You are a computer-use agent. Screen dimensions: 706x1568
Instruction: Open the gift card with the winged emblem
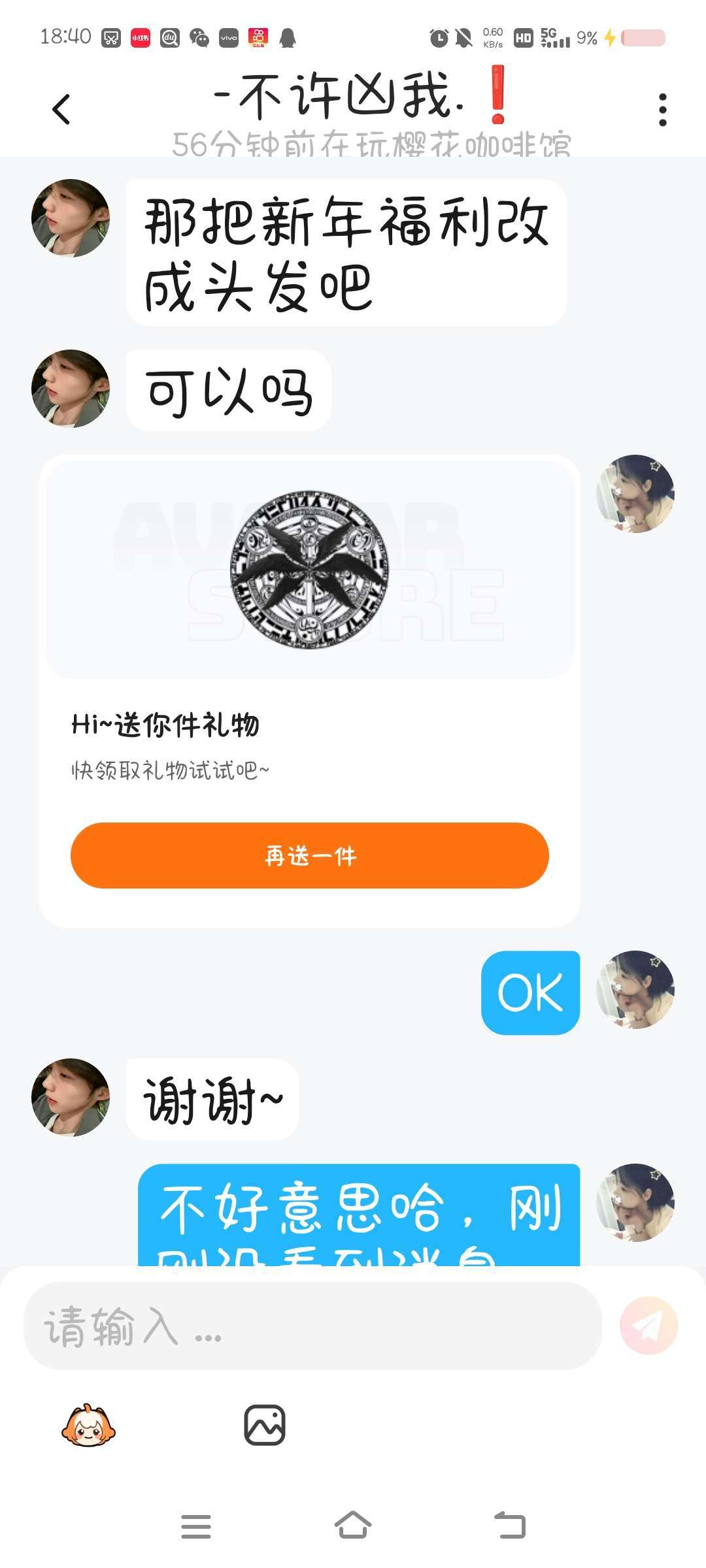coord(309,691)
